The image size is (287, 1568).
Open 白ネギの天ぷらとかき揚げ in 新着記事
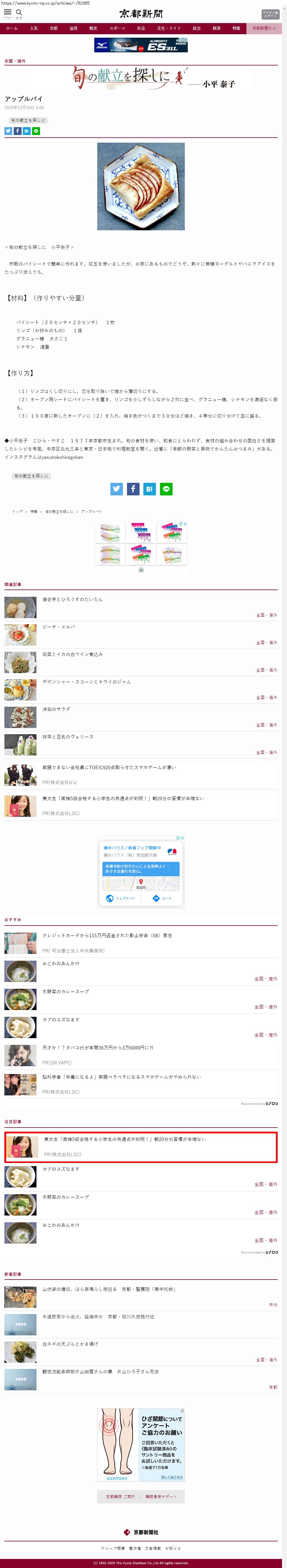click(70, 1343)
